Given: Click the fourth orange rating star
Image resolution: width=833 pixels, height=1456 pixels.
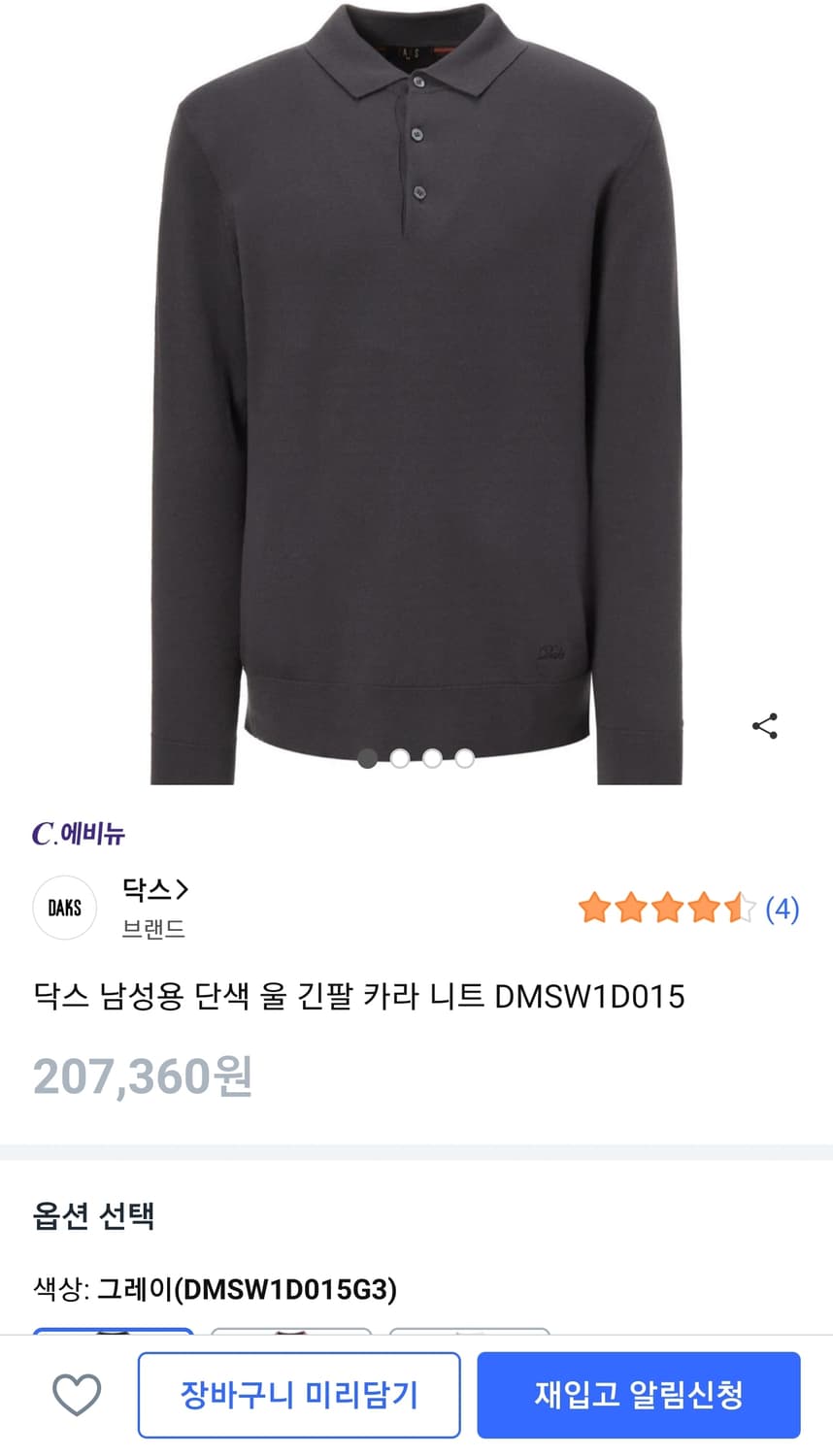Looking at the screenshot, I should pyautogui.click(x=706, y=908).
